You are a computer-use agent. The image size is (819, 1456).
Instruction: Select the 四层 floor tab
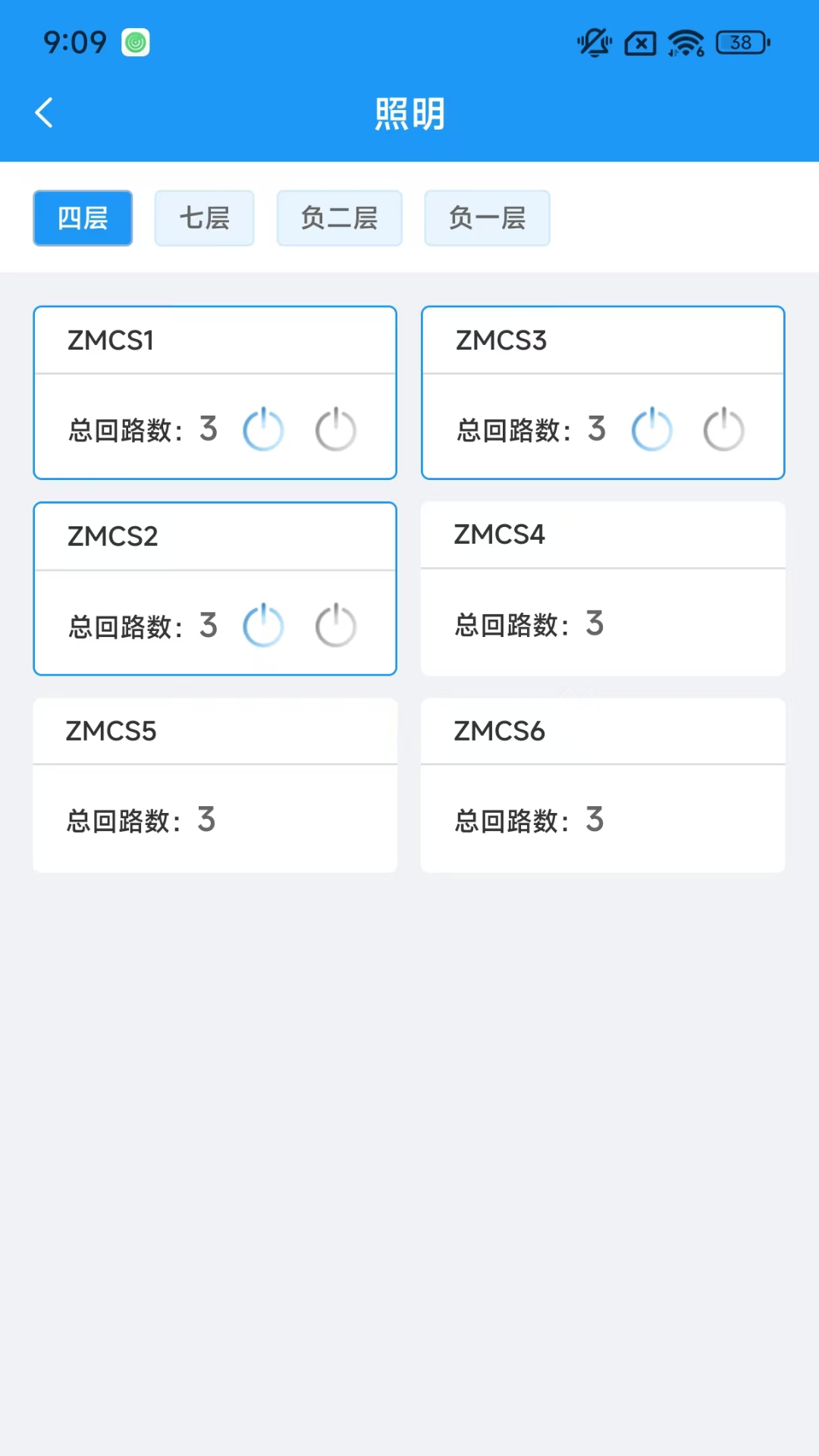83,218
